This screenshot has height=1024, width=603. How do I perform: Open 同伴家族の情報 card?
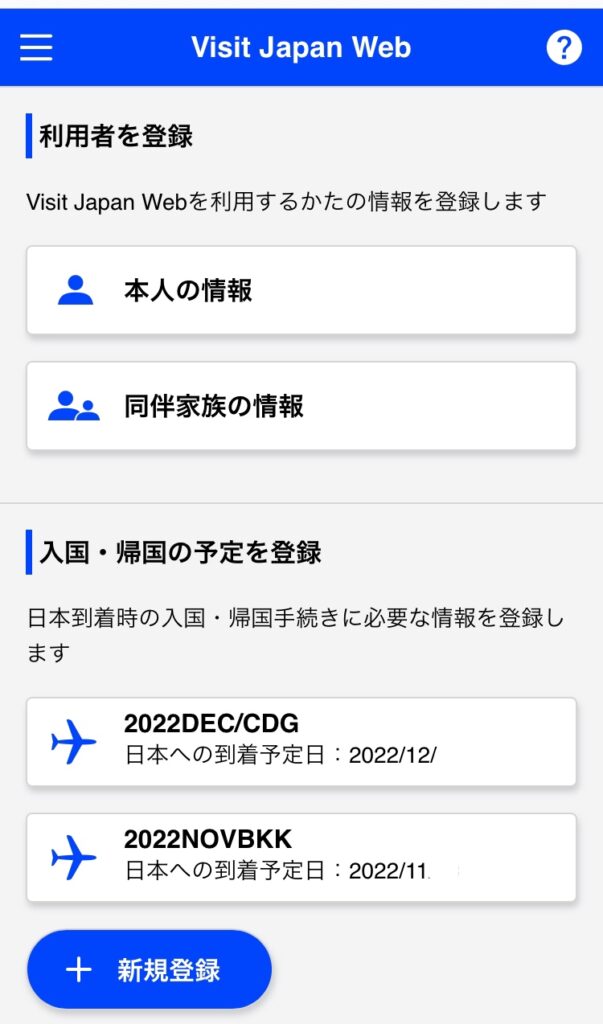301,406
